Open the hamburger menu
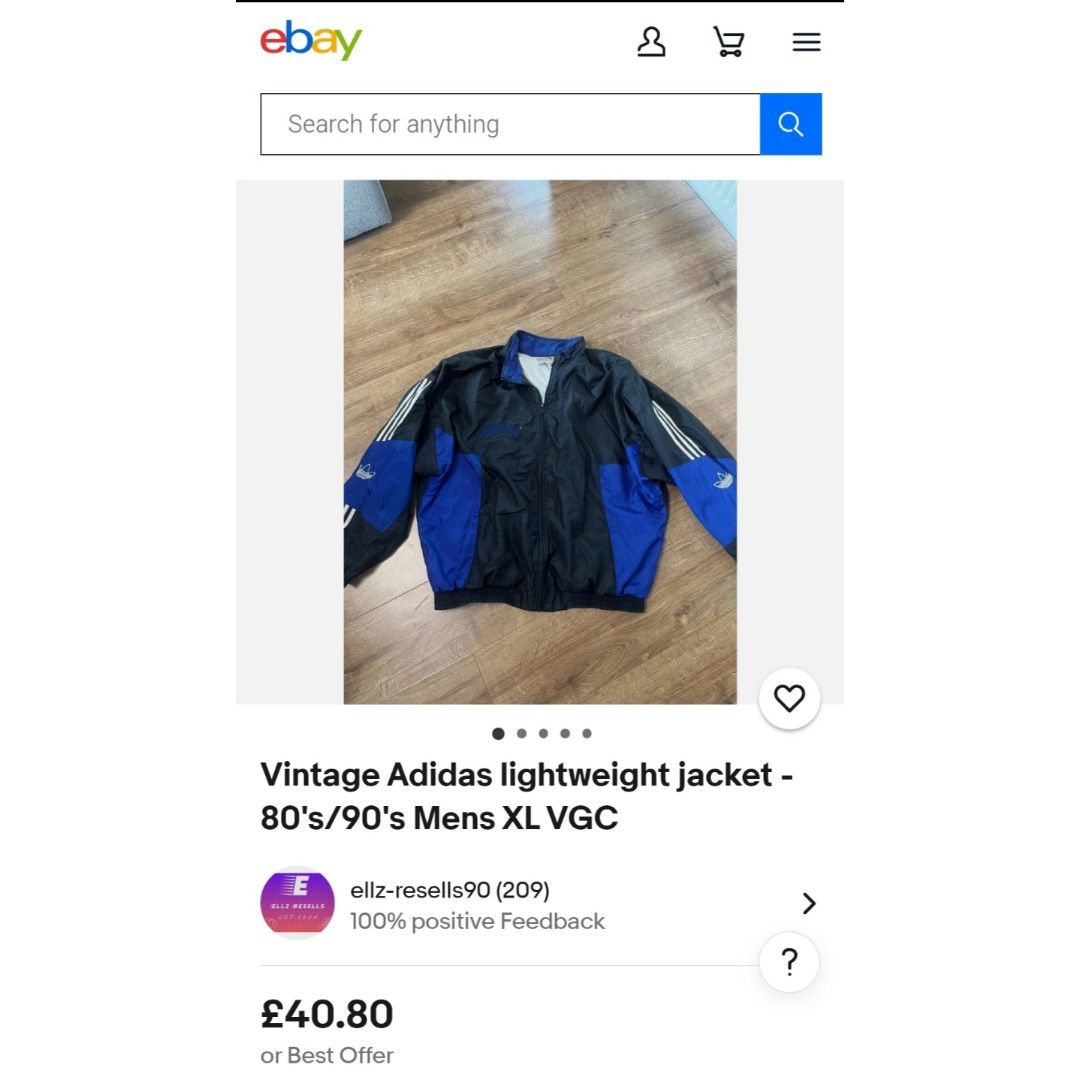The width and height of the screenshot is (1080, 1080). coord(806,42)
